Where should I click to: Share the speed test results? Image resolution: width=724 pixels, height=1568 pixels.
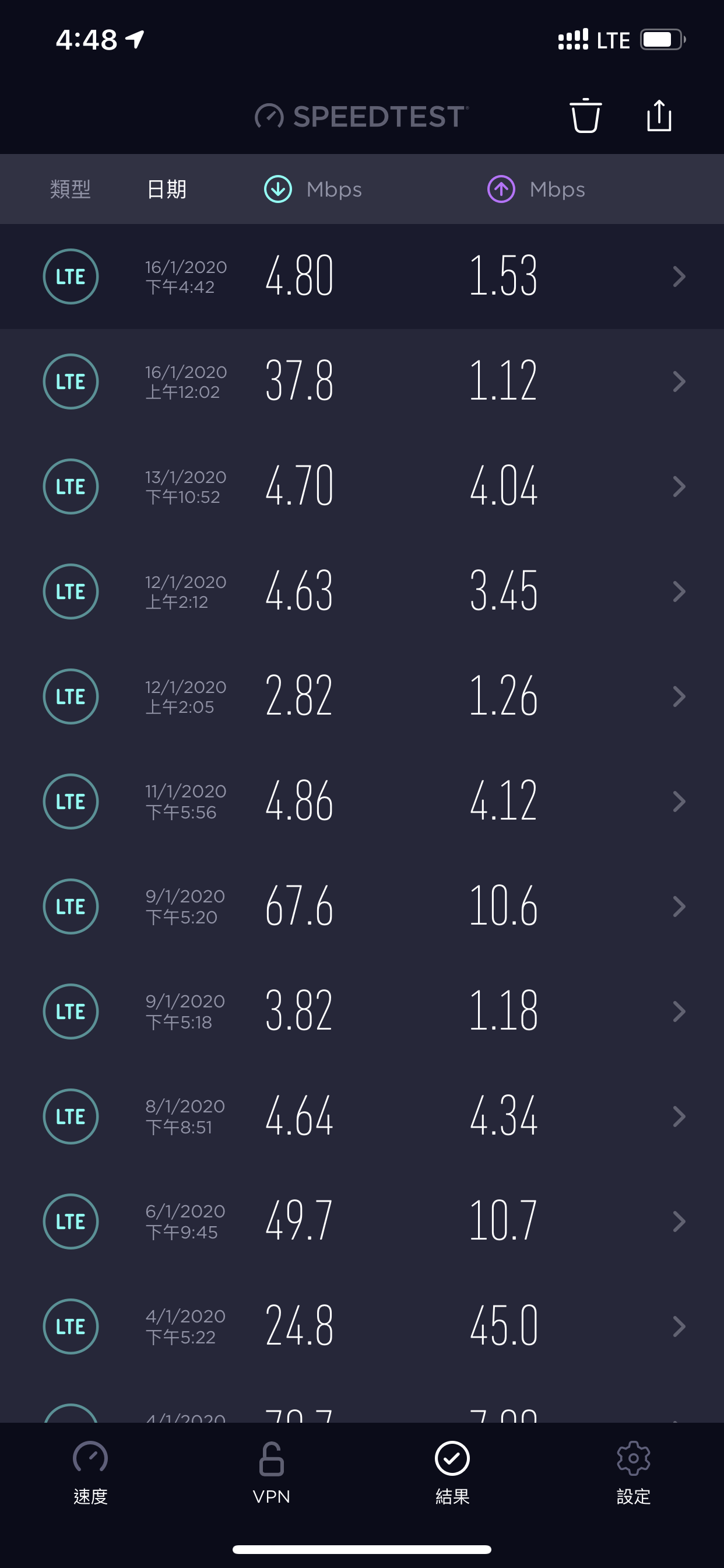point(659,116)
